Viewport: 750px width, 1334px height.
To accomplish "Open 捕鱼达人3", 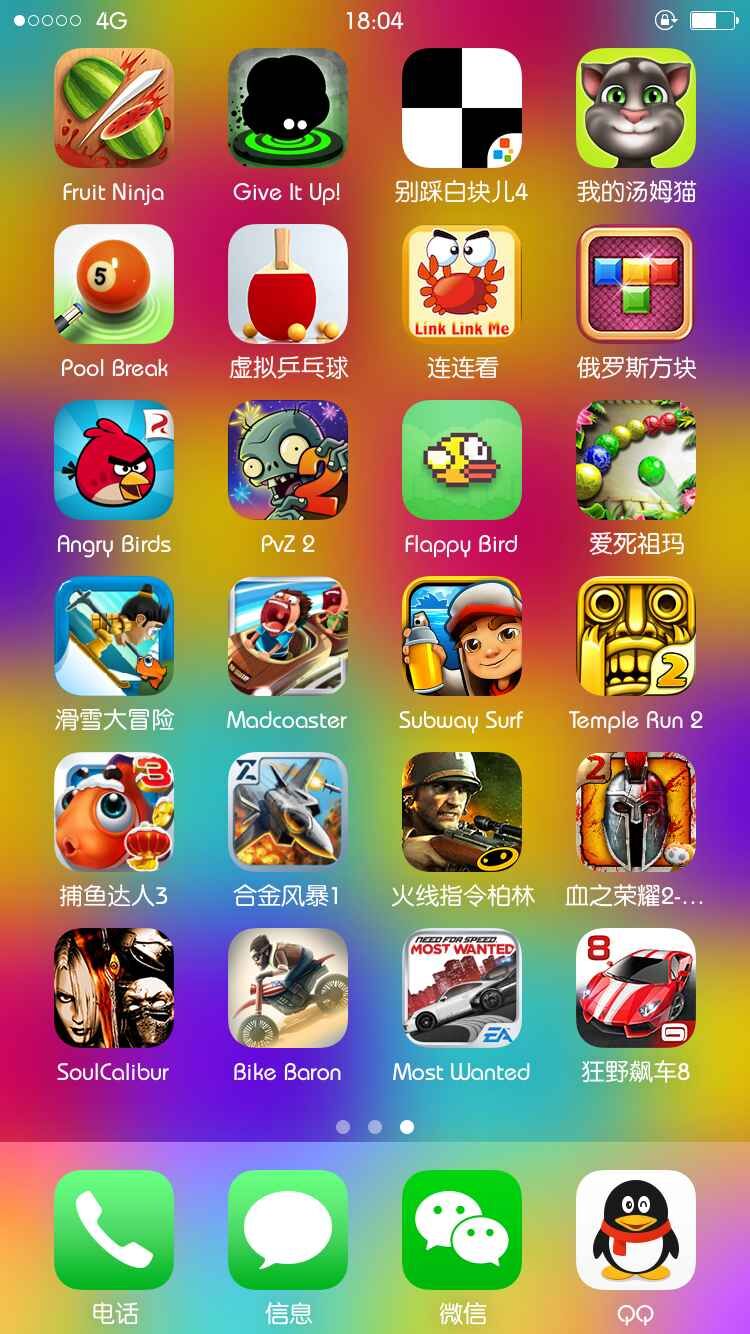I will tap(113, 812).
